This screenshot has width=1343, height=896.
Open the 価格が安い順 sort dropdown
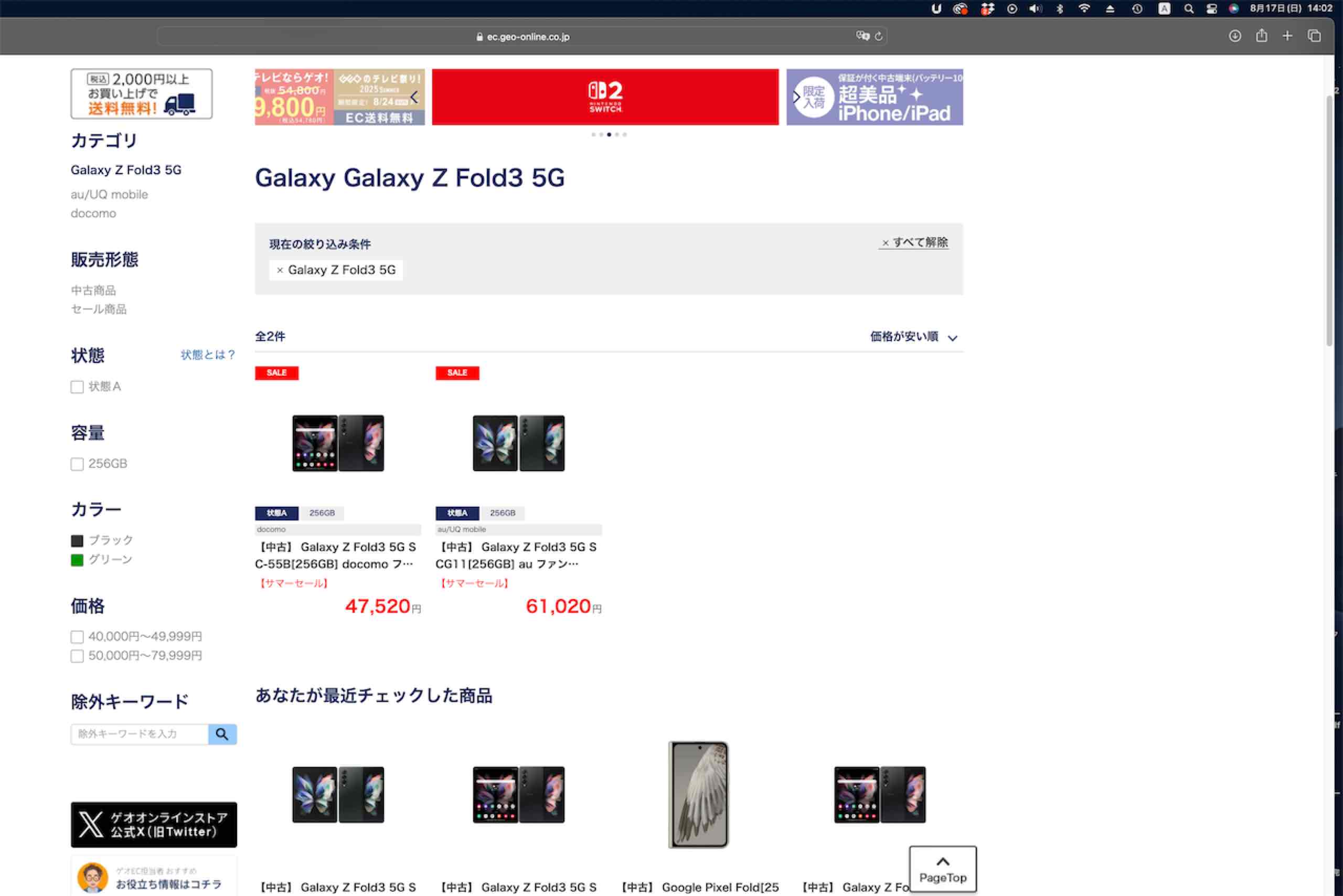(x=913, y=337)
